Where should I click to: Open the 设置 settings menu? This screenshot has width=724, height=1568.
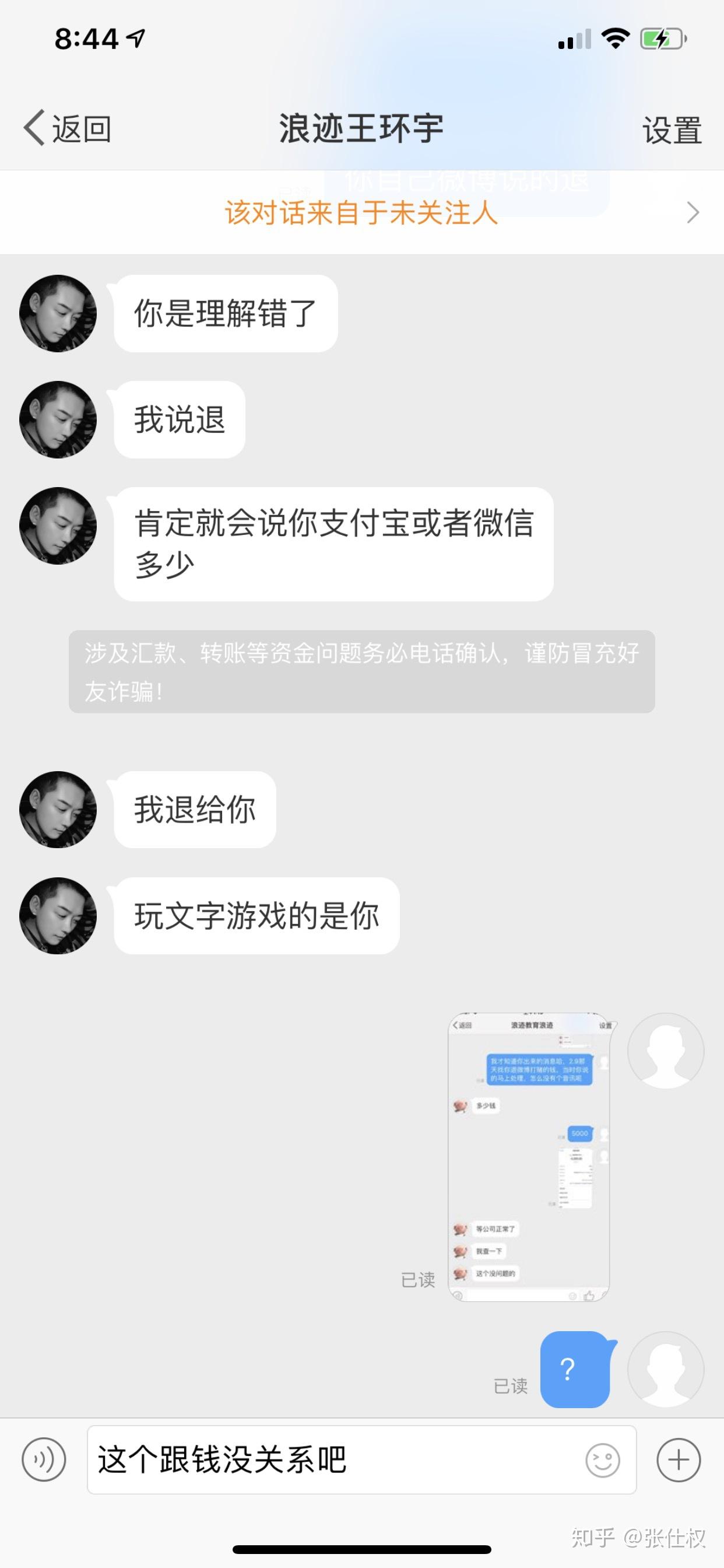pos(670,128)
